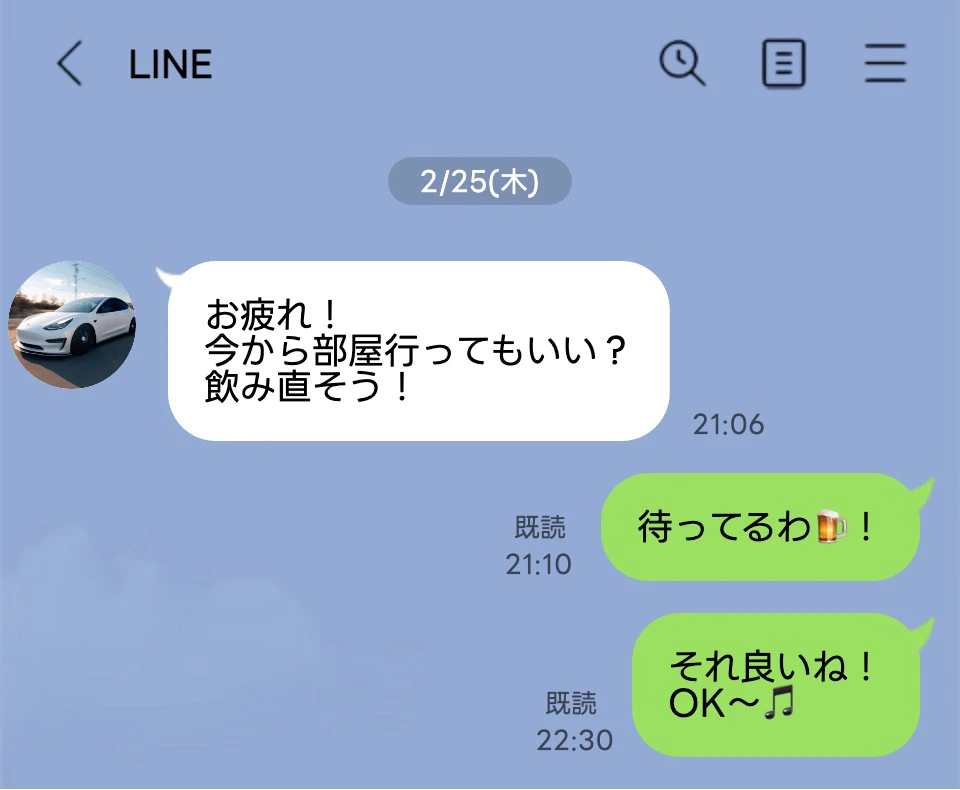960x790 pixels.
Task: View the sender's white car profile picture
Action: point(73,325)
